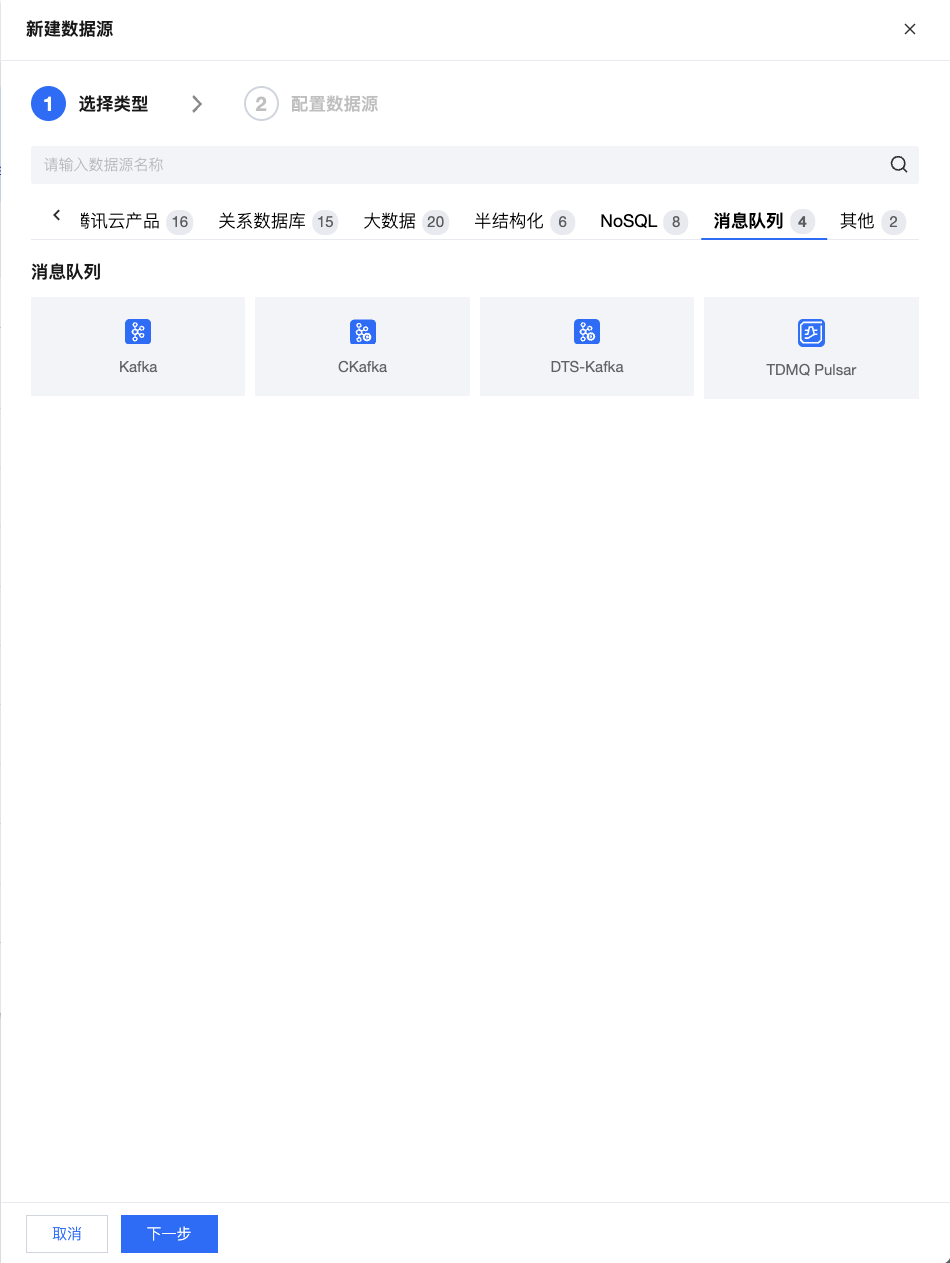Choose the TDMQ Pulsar data source card
This screenshot has width=950, height=1263.
811,347
